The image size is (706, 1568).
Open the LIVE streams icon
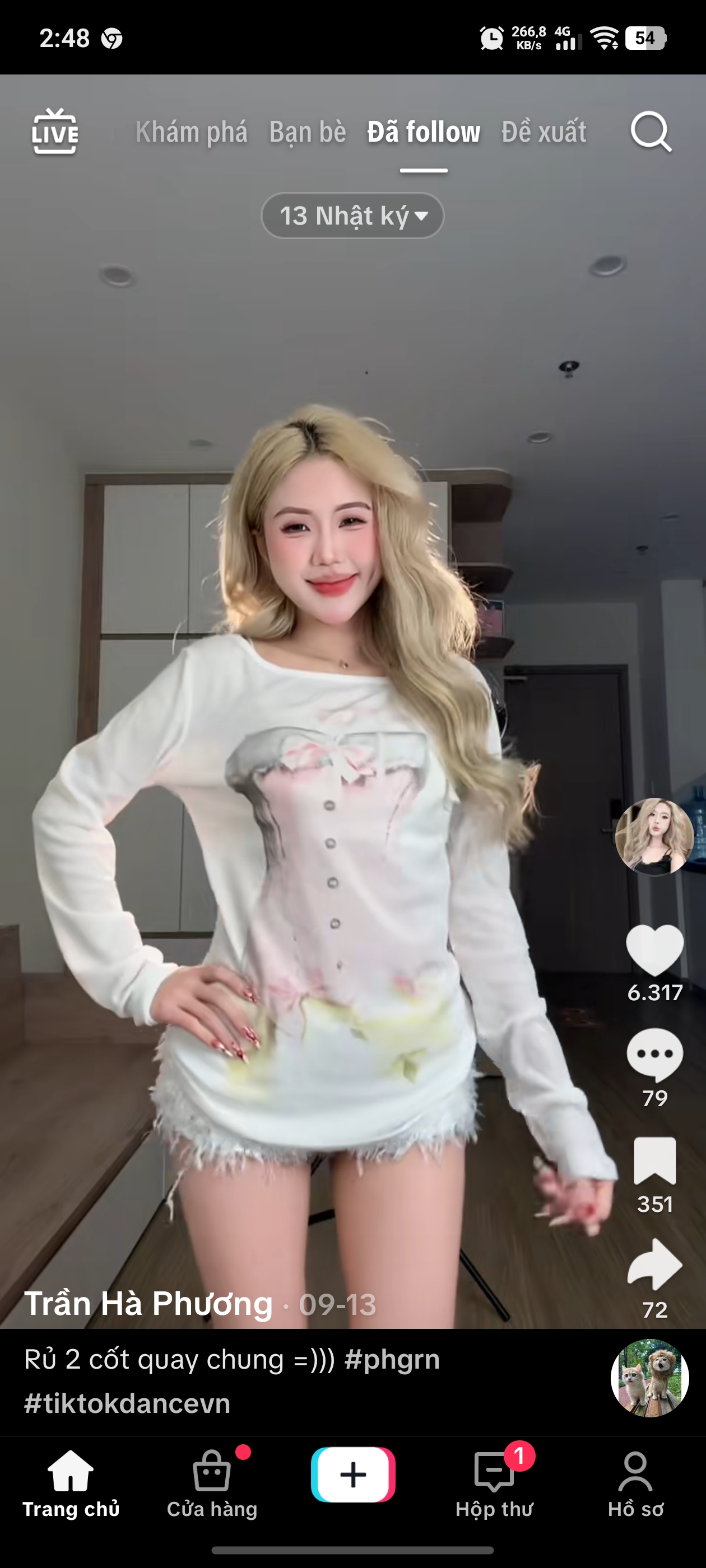point(55,132)
